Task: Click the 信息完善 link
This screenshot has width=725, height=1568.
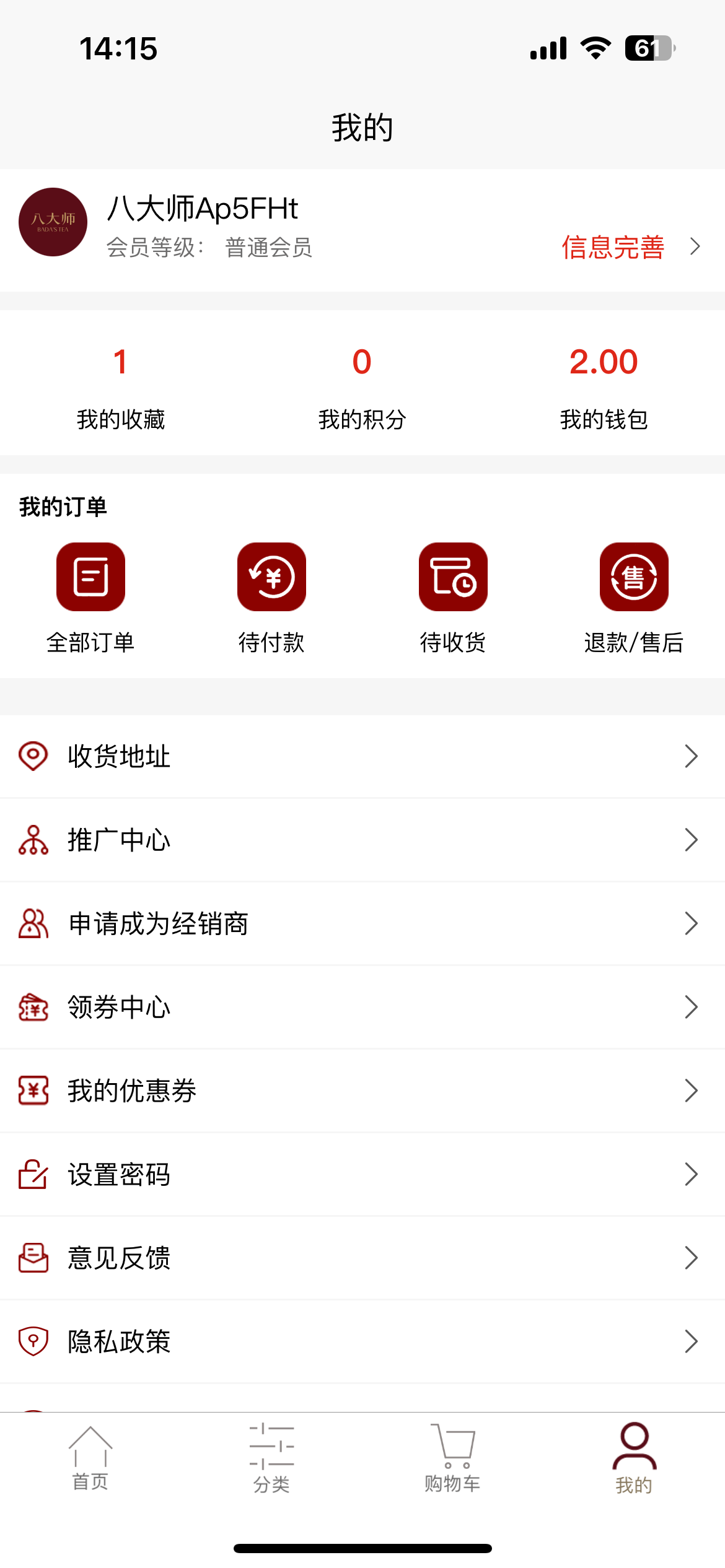Action: tap(612, 247)
